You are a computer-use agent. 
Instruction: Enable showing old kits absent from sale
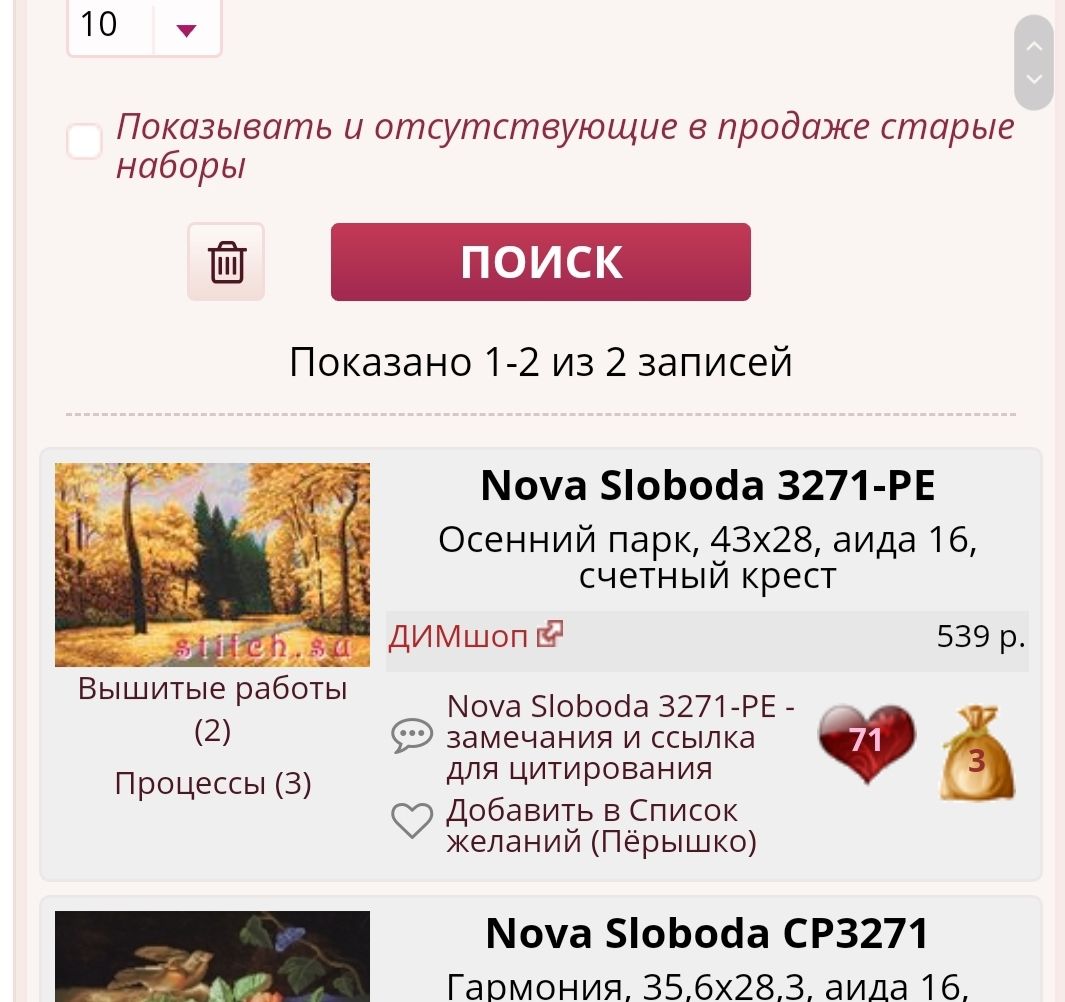pyautogui.click(x=84, y=142)
